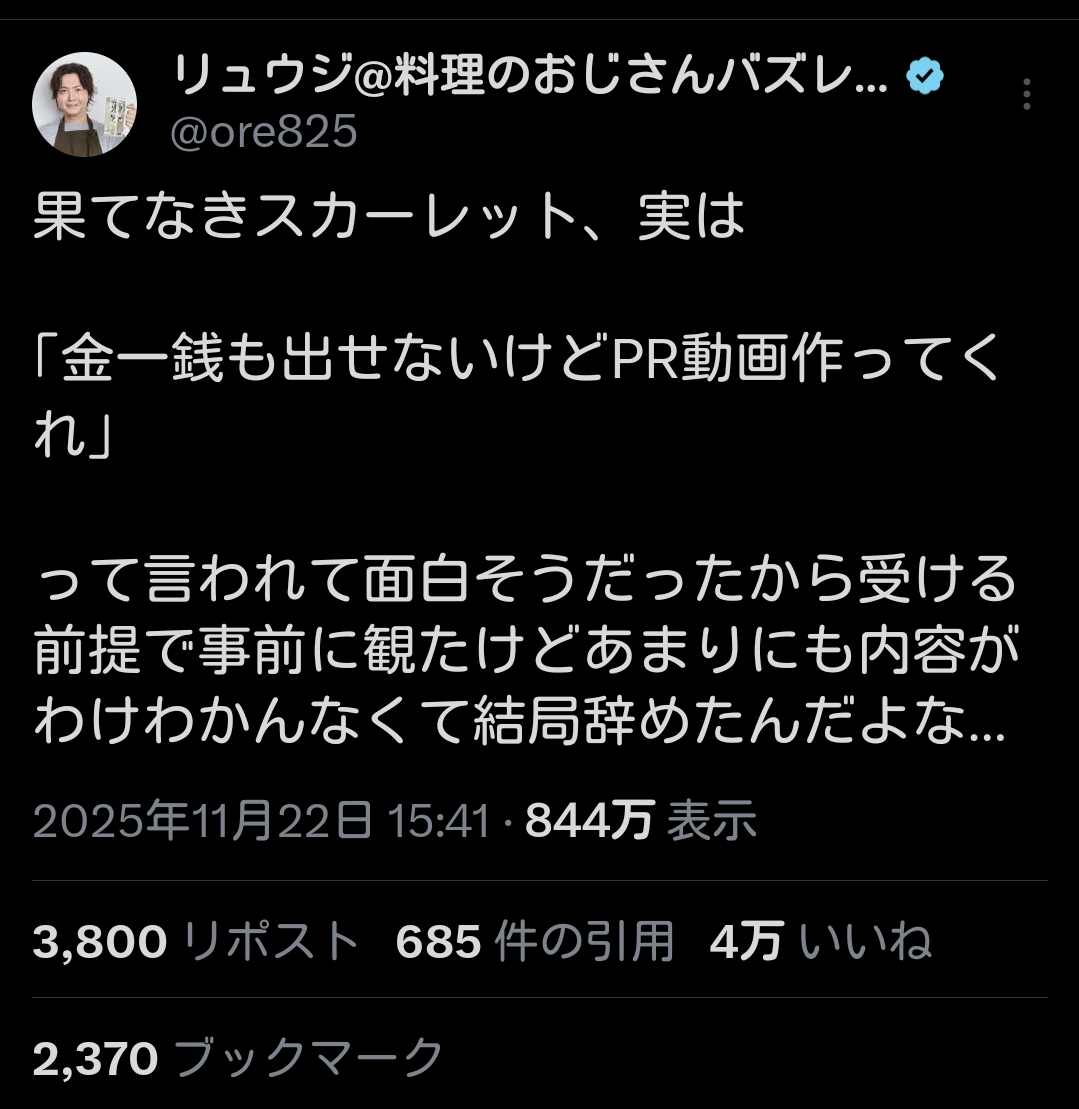Open the @ore825 profile handle
1079x1109 pixels.
coord(264,132)
